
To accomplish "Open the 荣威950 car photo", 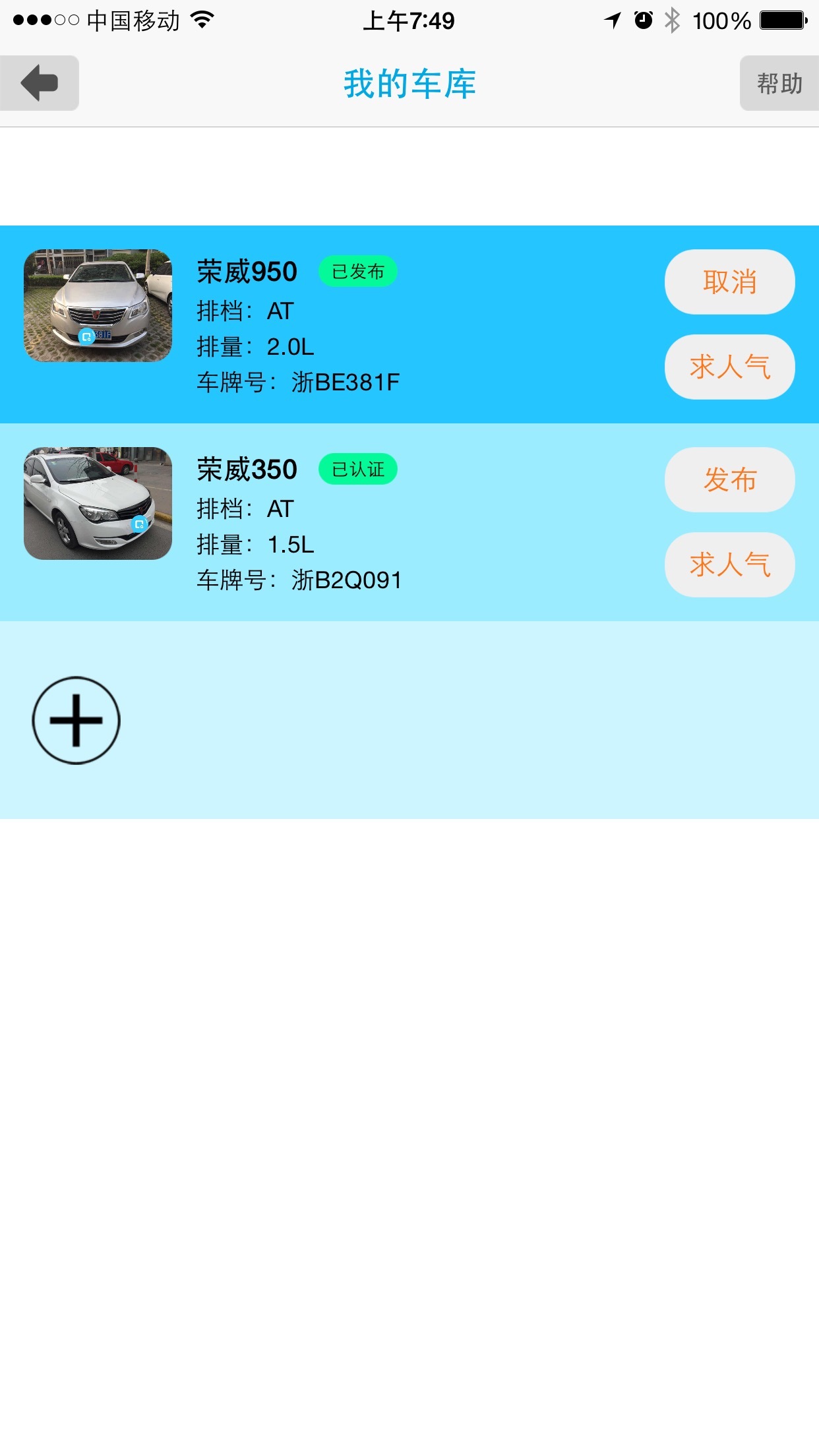I will (98, 305).
